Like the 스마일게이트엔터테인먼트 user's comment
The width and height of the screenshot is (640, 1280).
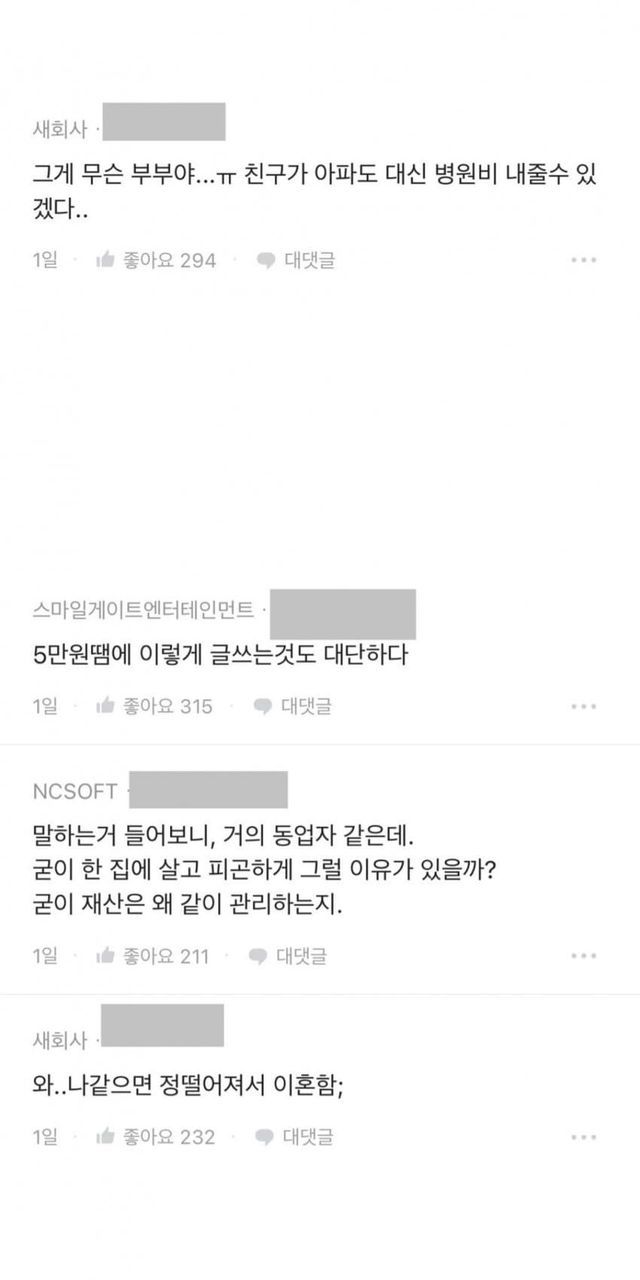tap(154, 706)
